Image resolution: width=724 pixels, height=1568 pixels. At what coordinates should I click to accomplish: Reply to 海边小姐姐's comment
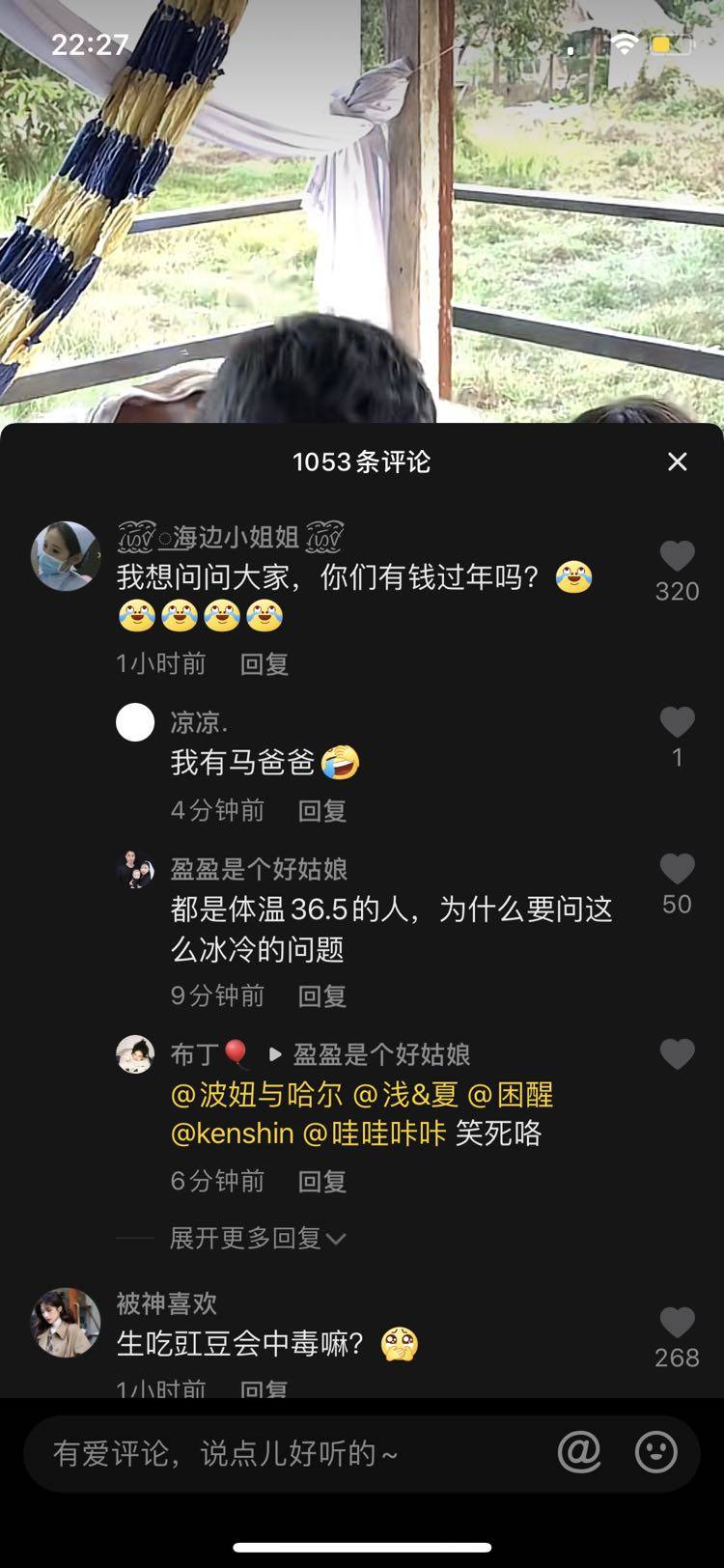tap(264, 663)
